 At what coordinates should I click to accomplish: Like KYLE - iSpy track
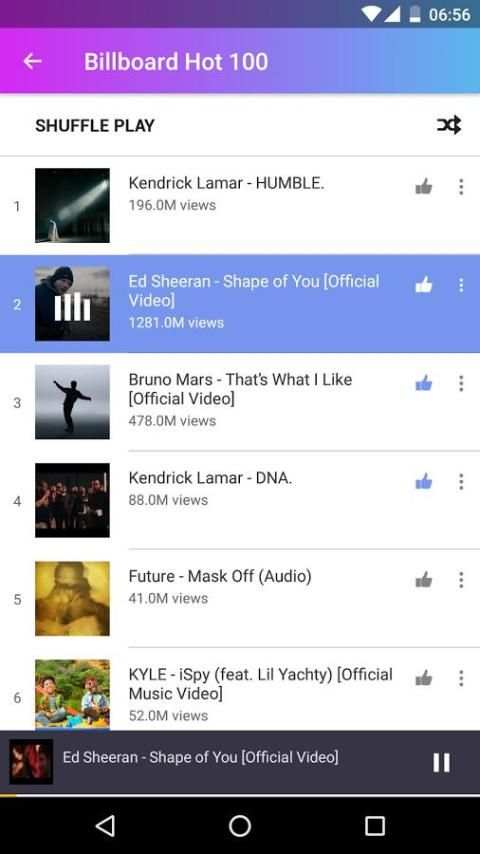coord(423,678)
